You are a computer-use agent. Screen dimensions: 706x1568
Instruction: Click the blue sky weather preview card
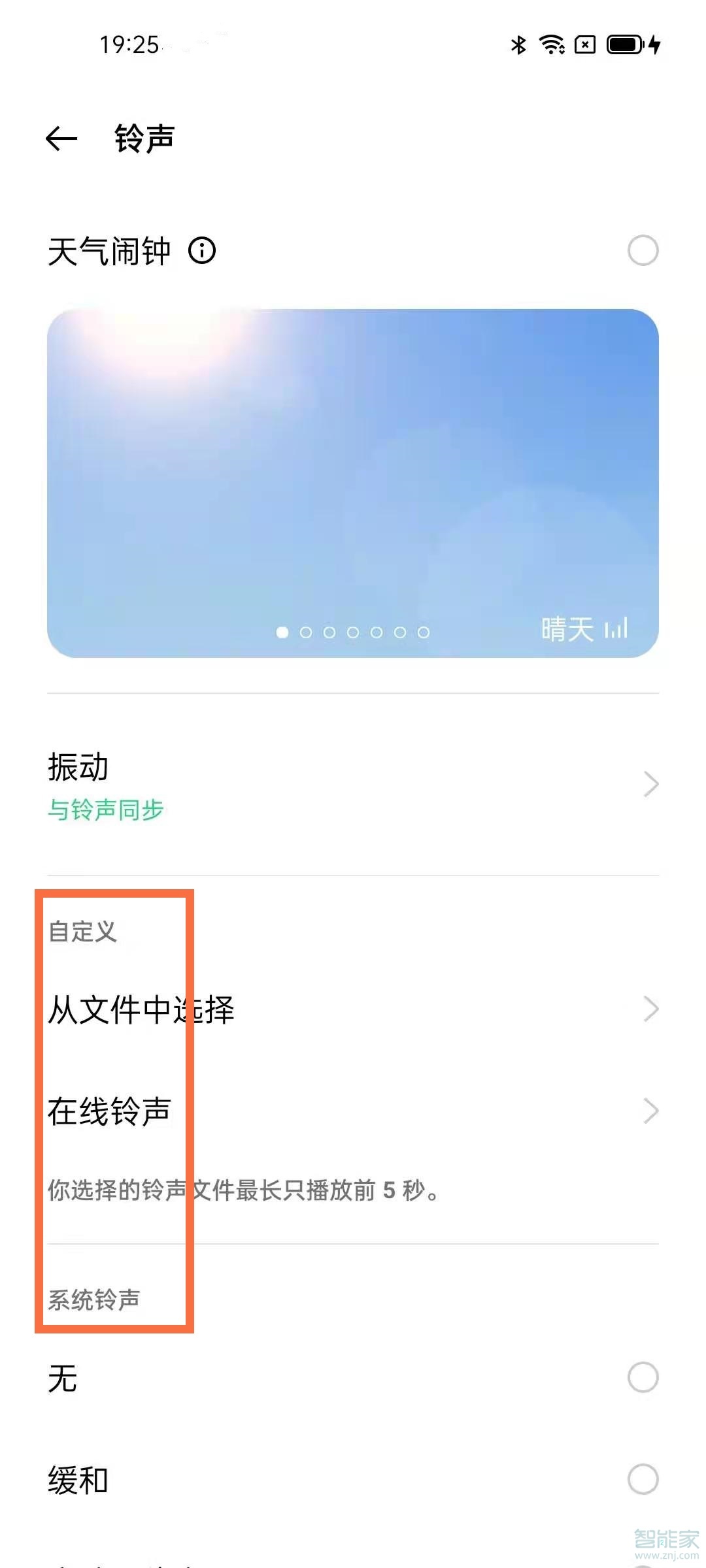click(x=353, y=477)
